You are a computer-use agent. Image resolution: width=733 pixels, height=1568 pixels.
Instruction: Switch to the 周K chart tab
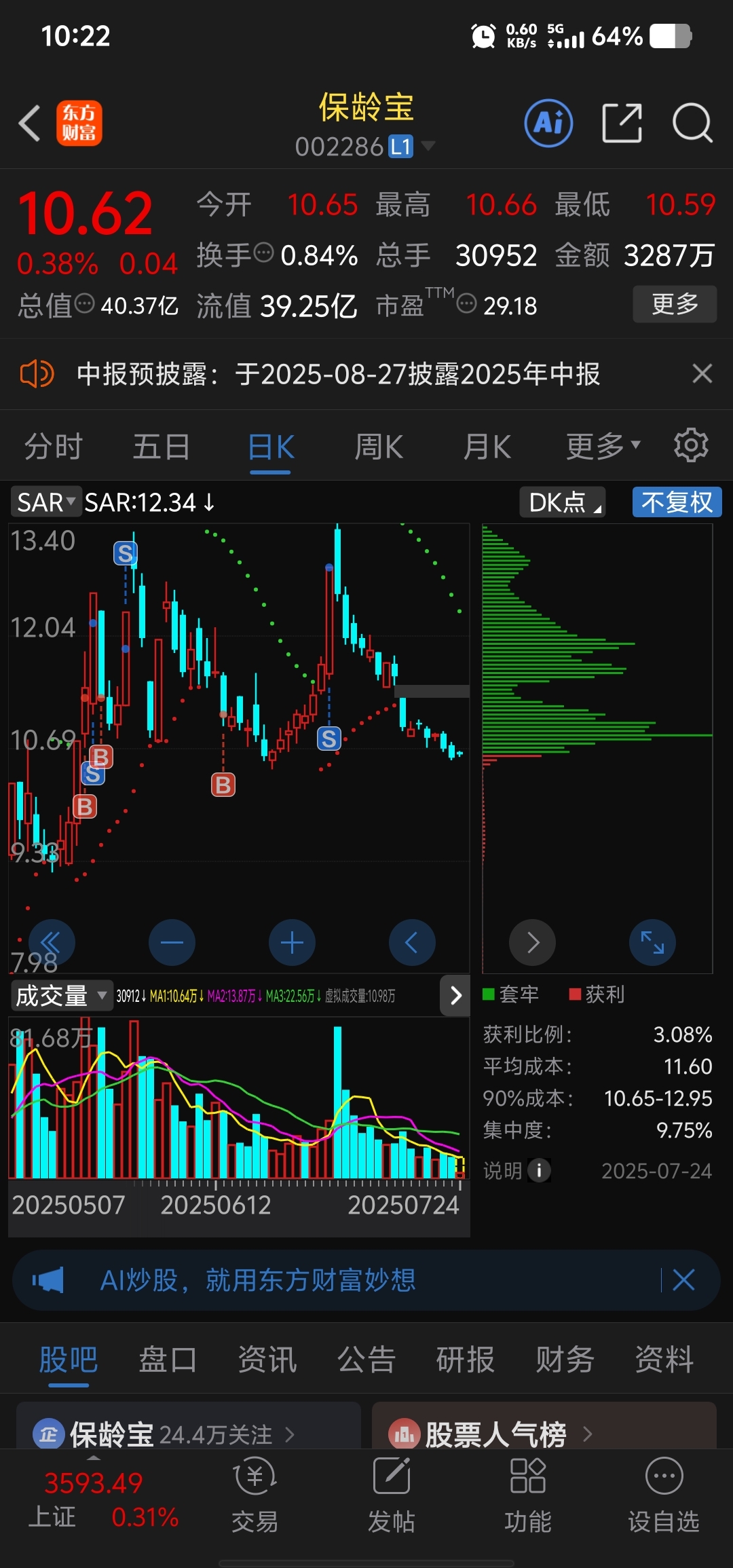(x=379, y=447)
